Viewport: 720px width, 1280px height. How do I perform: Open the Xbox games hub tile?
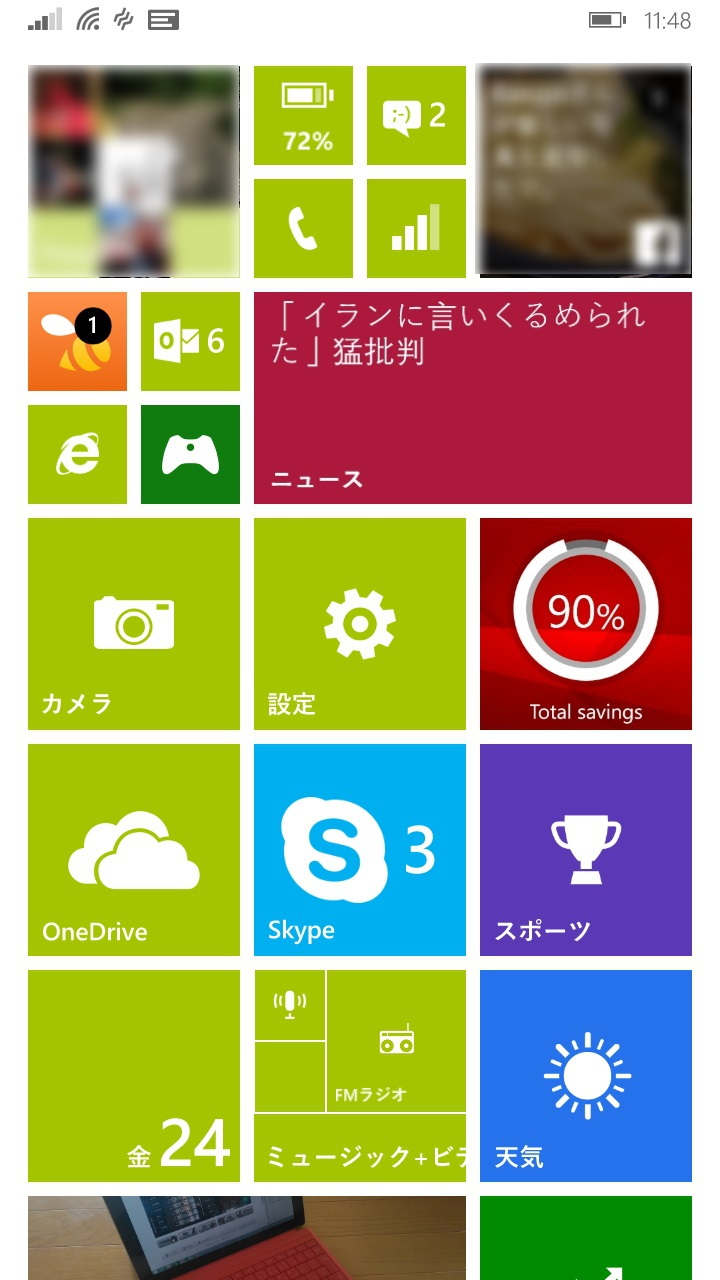click(190, 455)
